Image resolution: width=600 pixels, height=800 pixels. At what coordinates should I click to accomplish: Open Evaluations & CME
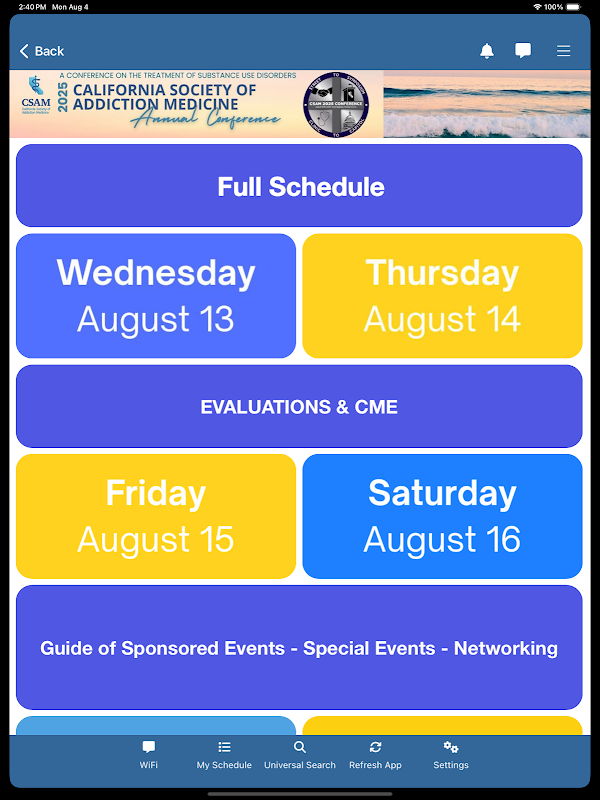tap(299, 407)
